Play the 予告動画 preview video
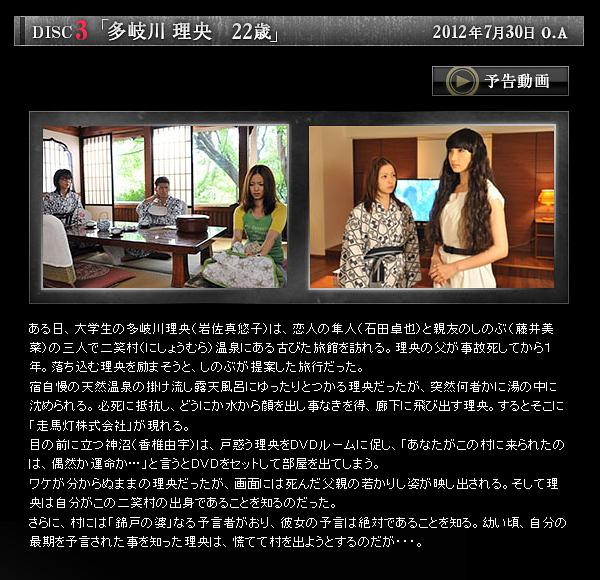This screenshot has width=600, height=580. click(x=500, y=81)
